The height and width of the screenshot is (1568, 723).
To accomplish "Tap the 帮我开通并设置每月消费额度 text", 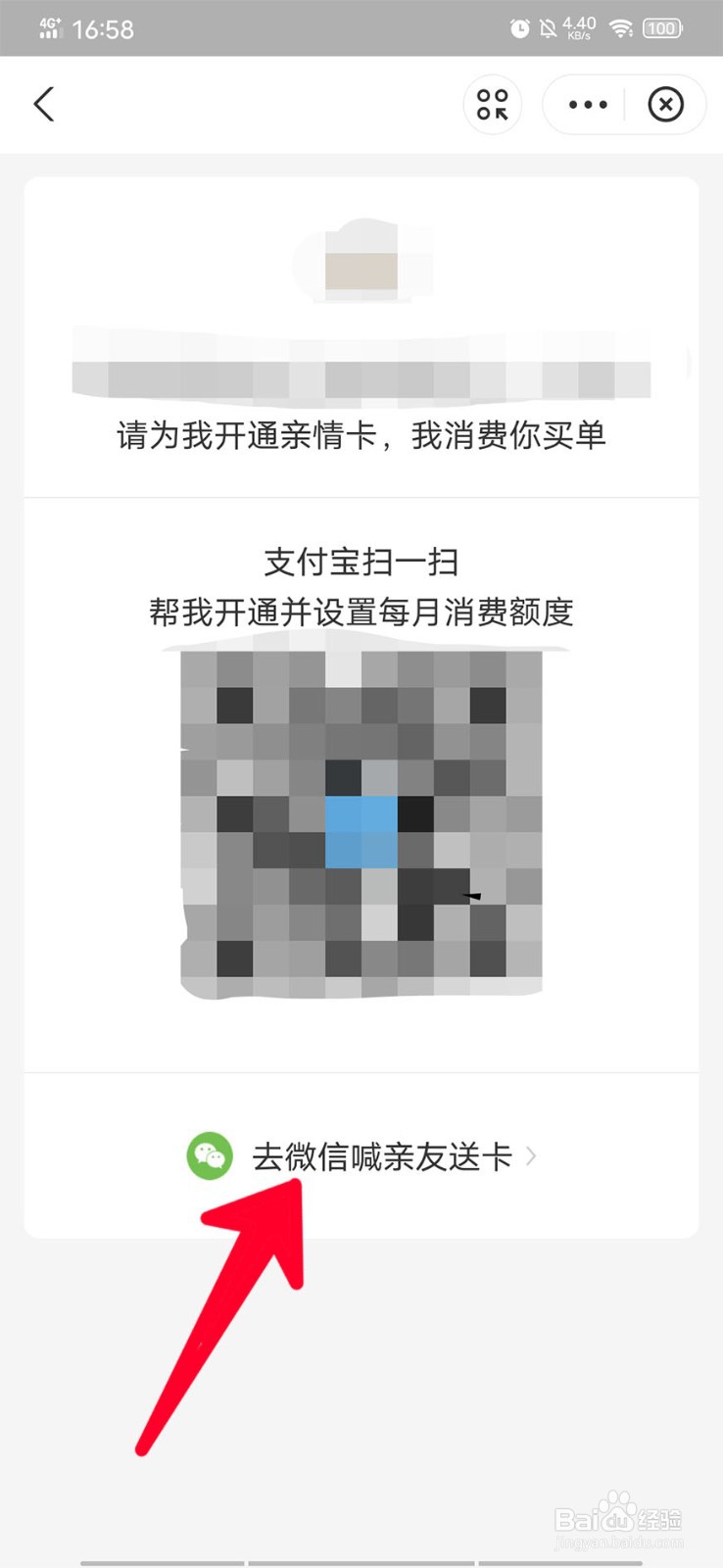I will (x=361, y=612).
